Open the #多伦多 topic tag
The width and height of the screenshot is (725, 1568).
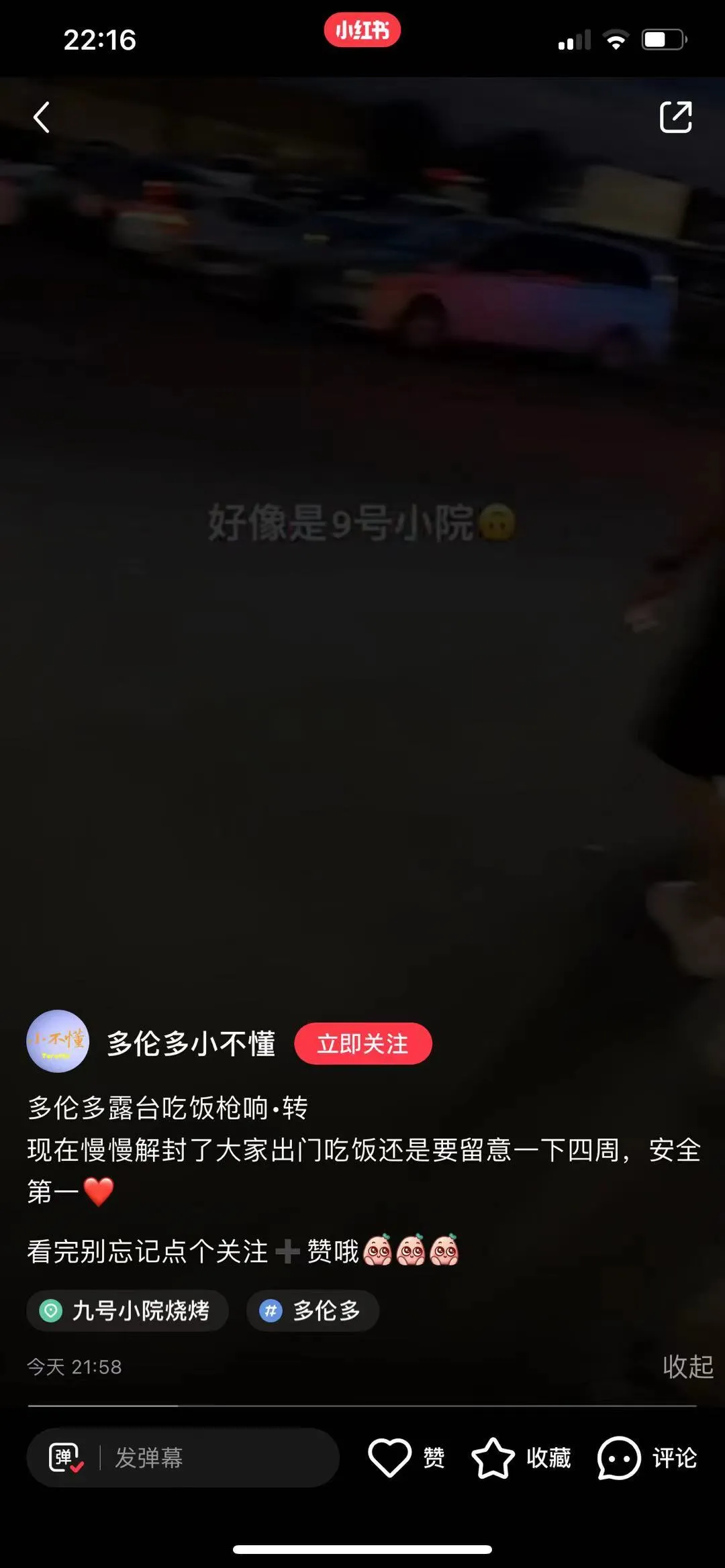tap(313, 1310)
